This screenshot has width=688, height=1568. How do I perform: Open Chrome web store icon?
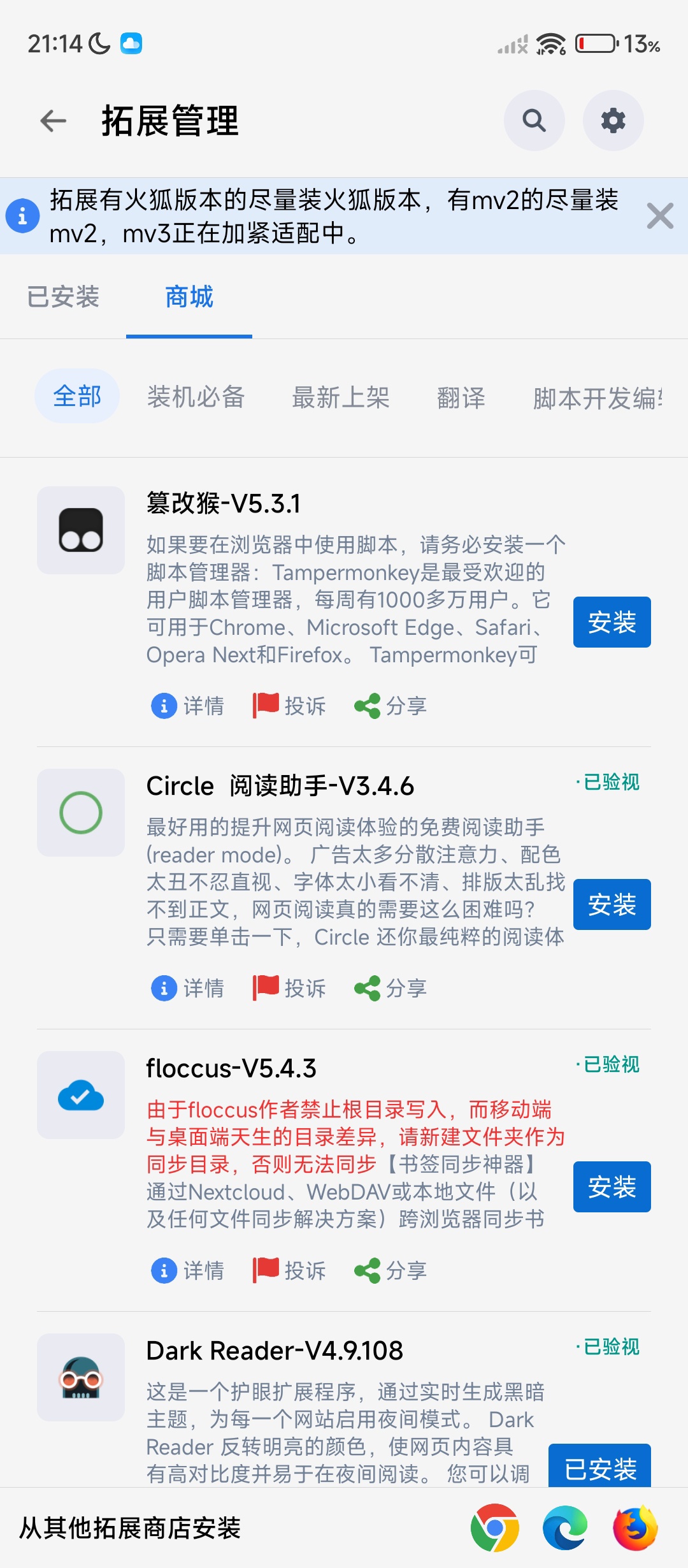[495, 1528]
